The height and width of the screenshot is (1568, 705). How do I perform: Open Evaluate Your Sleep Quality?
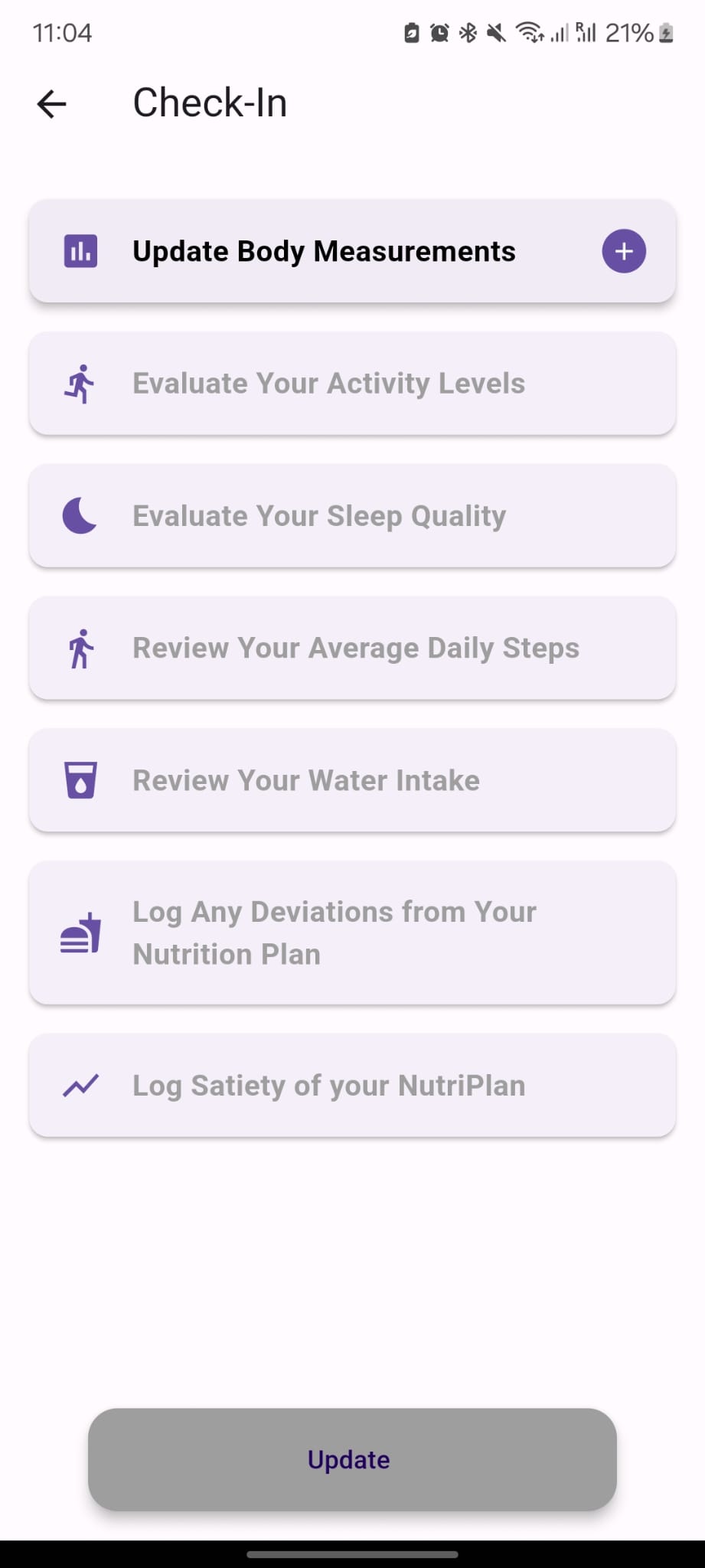352,515
